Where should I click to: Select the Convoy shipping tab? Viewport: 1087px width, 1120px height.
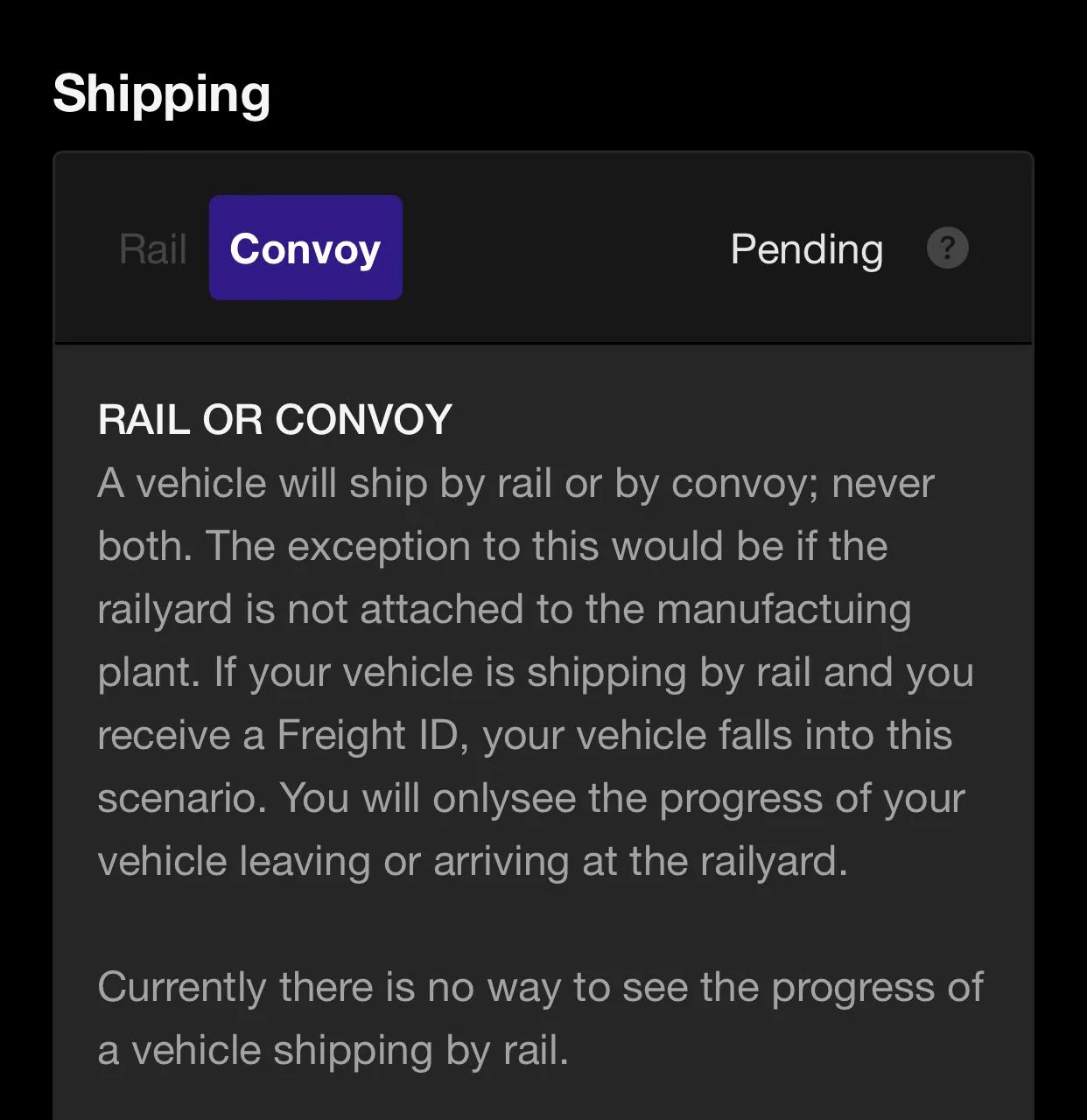tap(305, 248)
